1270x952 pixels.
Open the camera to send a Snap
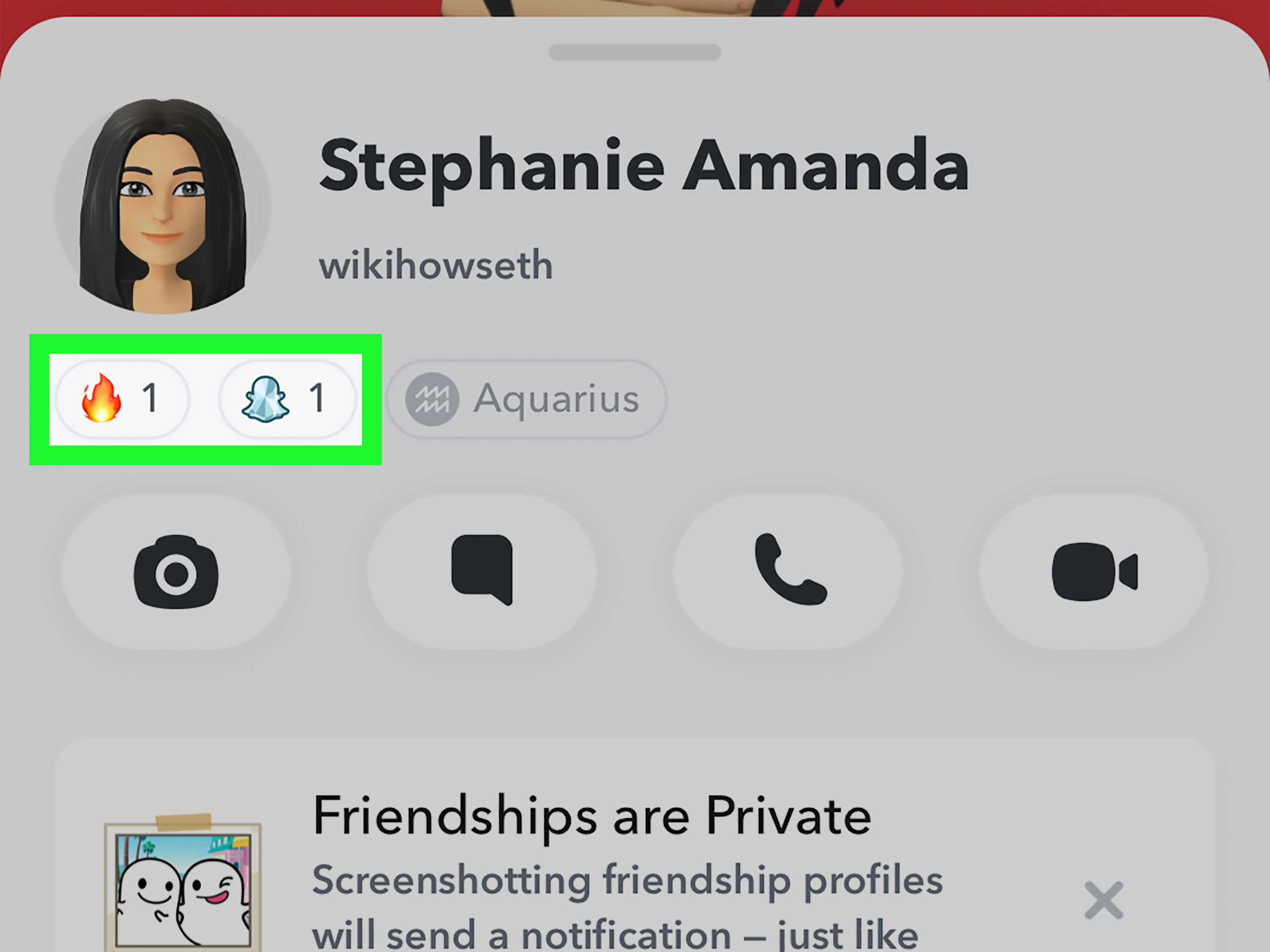click(x=176, y=572)
